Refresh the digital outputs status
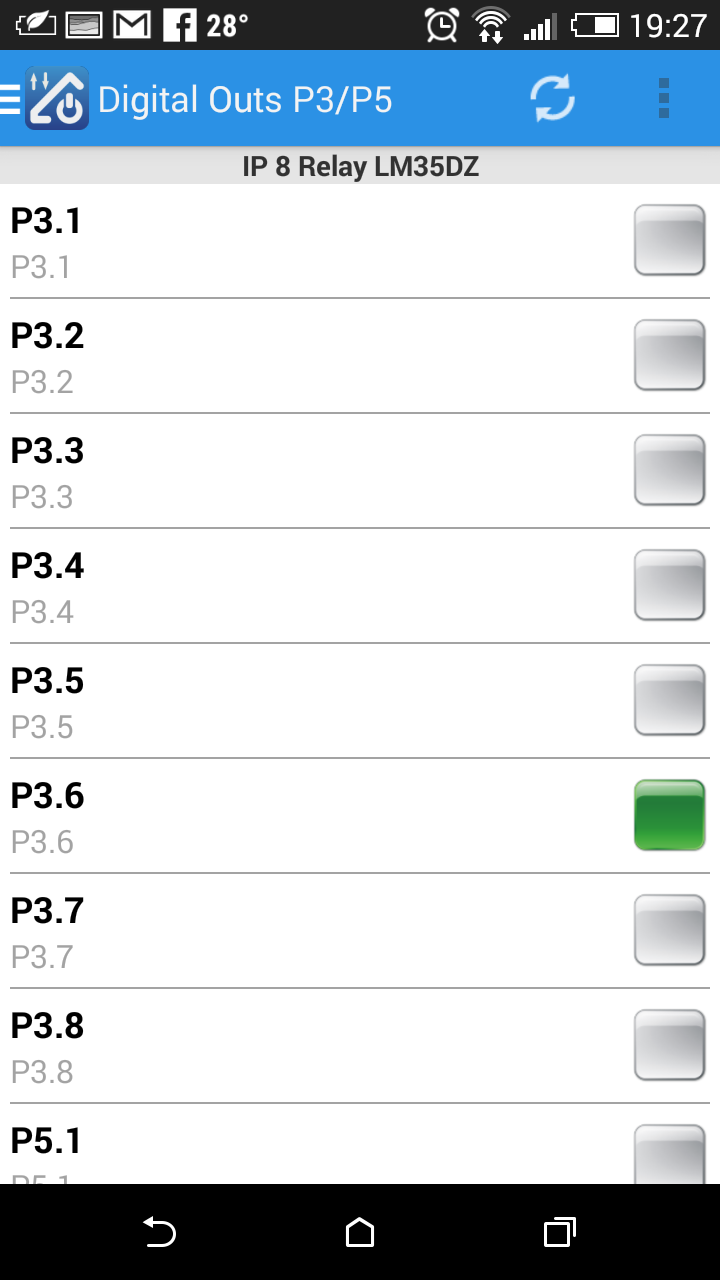 tap(552, 99)
